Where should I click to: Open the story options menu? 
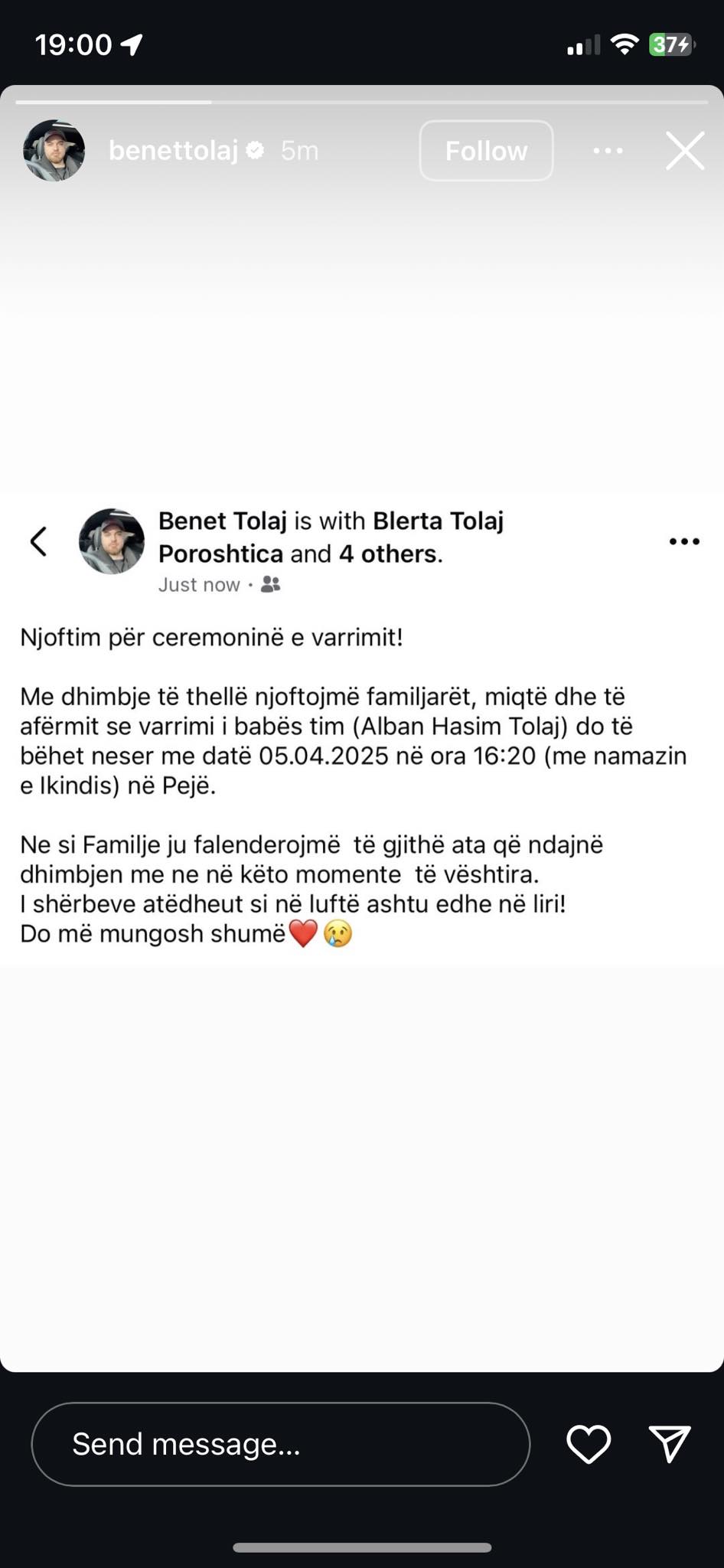coord(608,151)
